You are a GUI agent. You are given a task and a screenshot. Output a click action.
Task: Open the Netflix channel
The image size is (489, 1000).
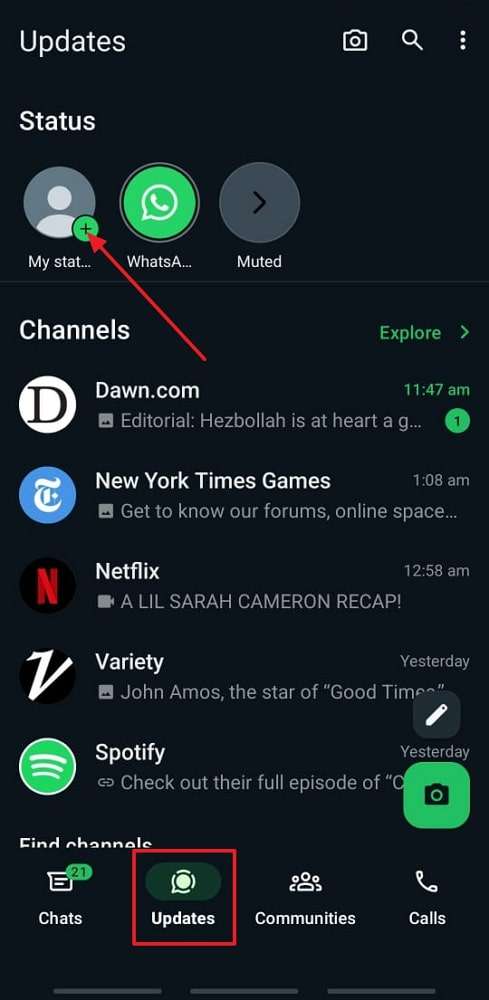(244, 585)
